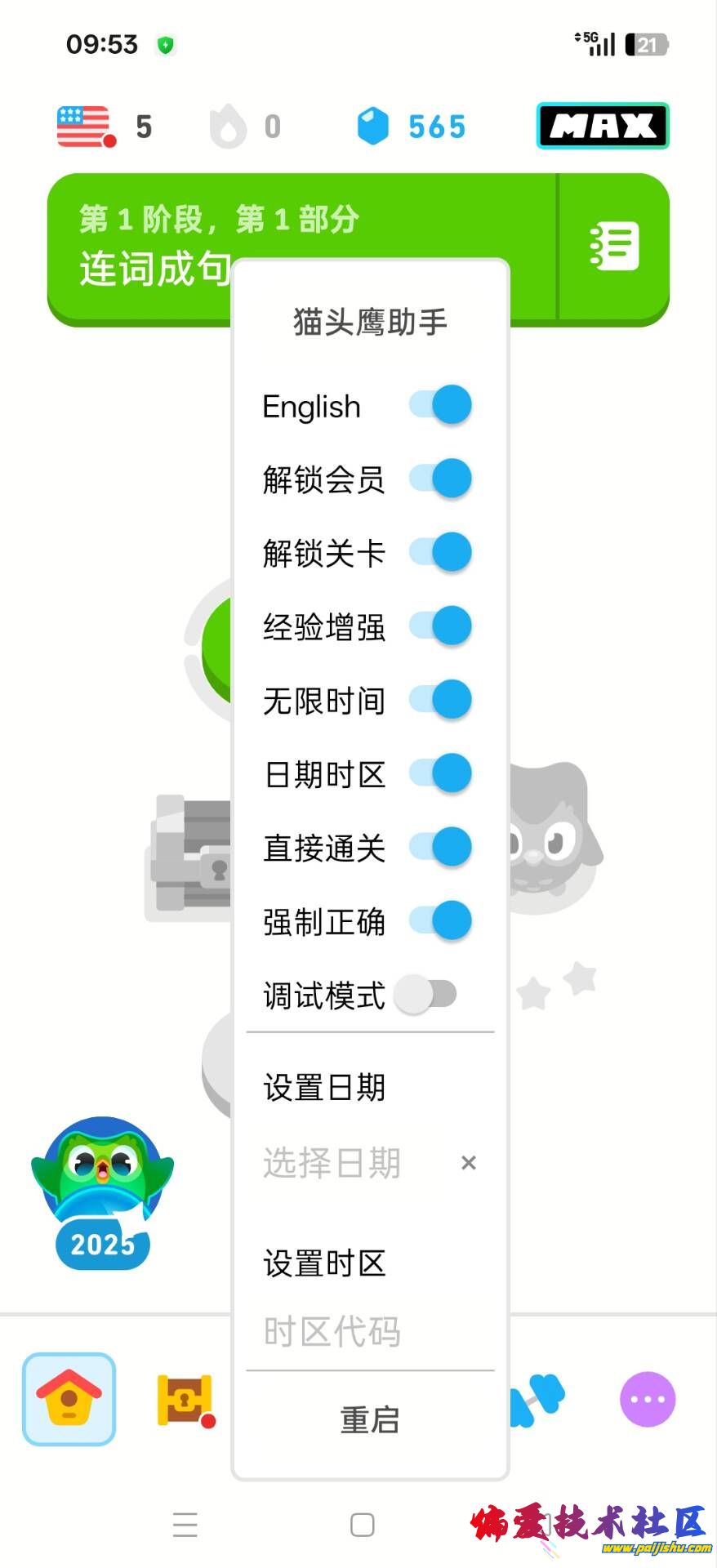Enable 调试模式 debug mode
Viewport: 717px width, 1568px height.
click(425, 995)
